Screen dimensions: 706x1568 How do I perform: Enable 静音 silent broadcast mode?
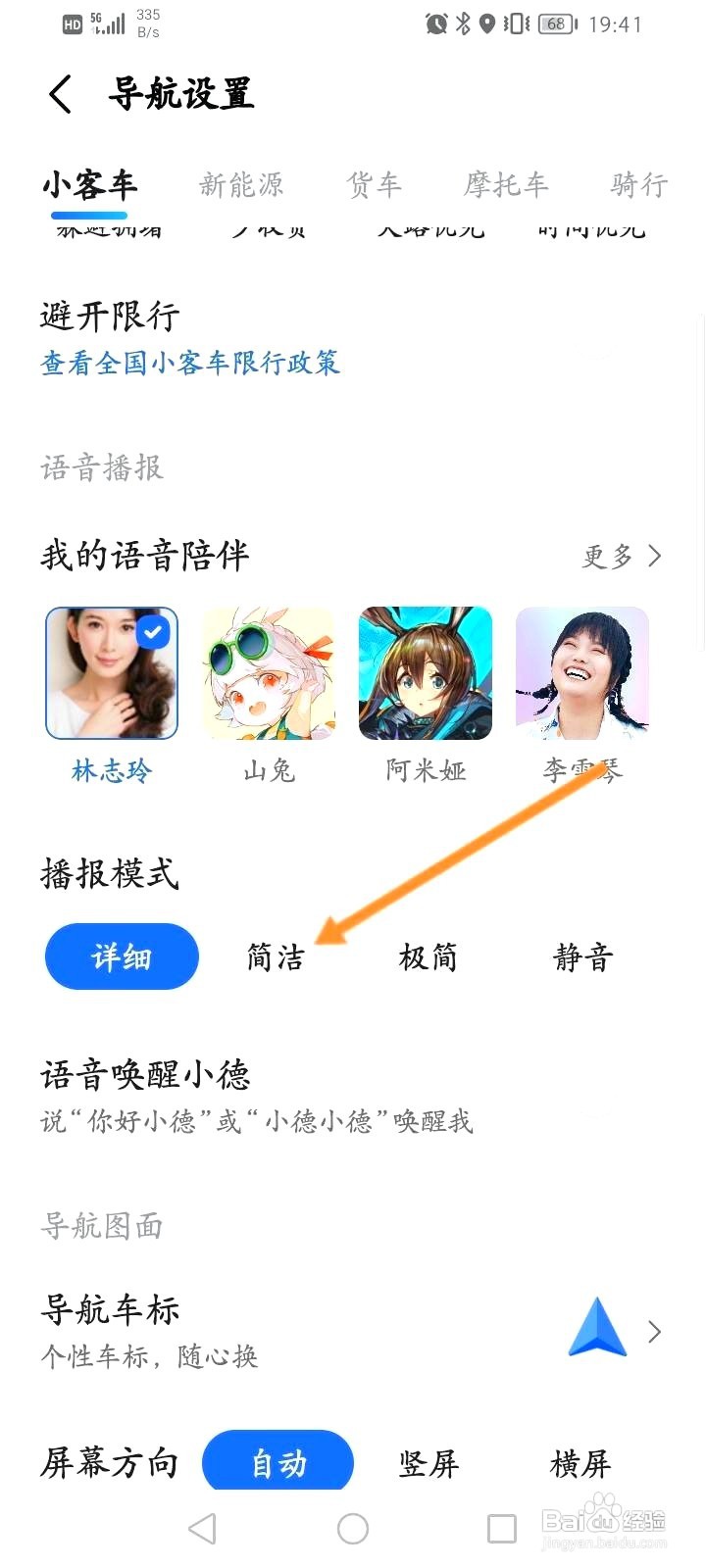[x=581, y=957]
